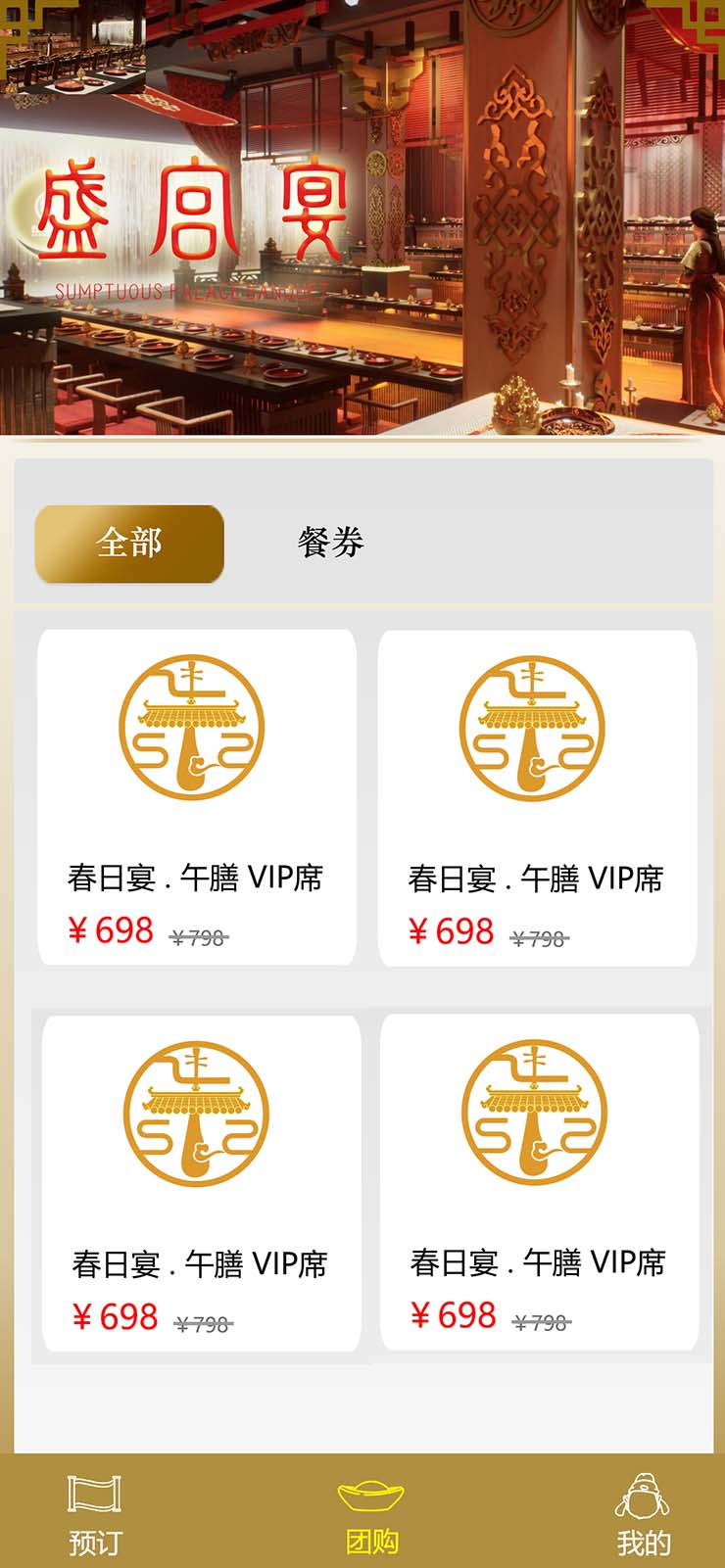Open the 预订 section in bottom navigation
This screenshot has width=725, height=1568.
95,1514
